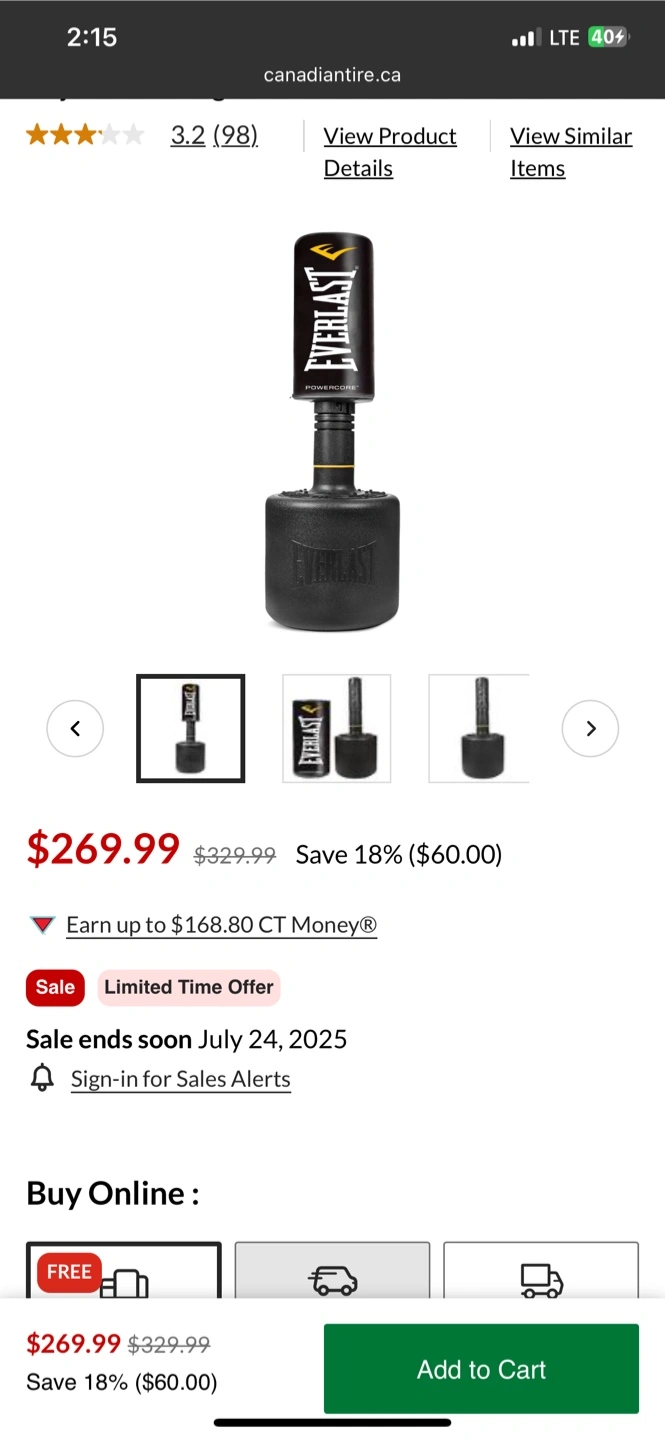
Task: Tap the canadiantire.ca address bar
Action: (332, 75)
